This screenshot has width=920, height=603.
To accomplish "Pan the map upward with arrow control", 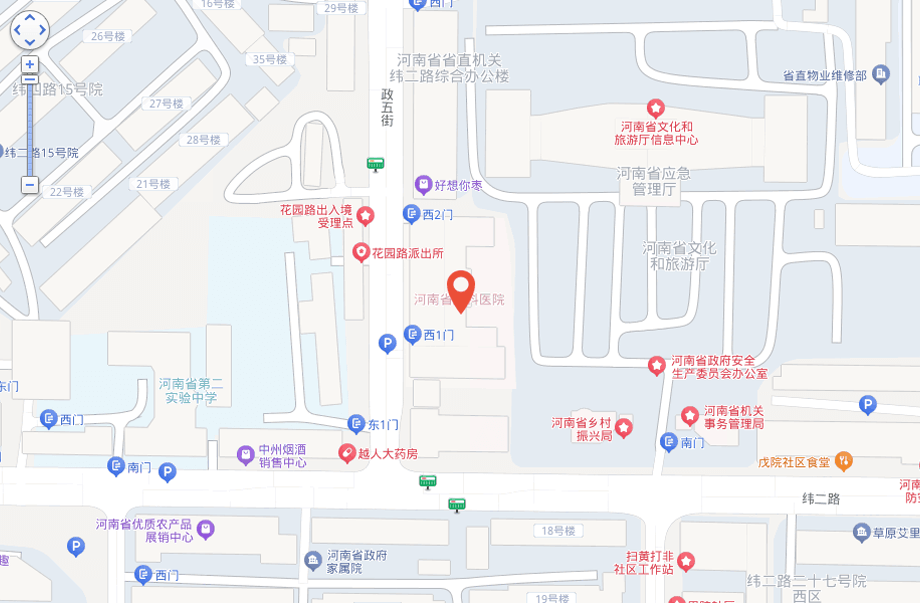I will tap(29, 17).
